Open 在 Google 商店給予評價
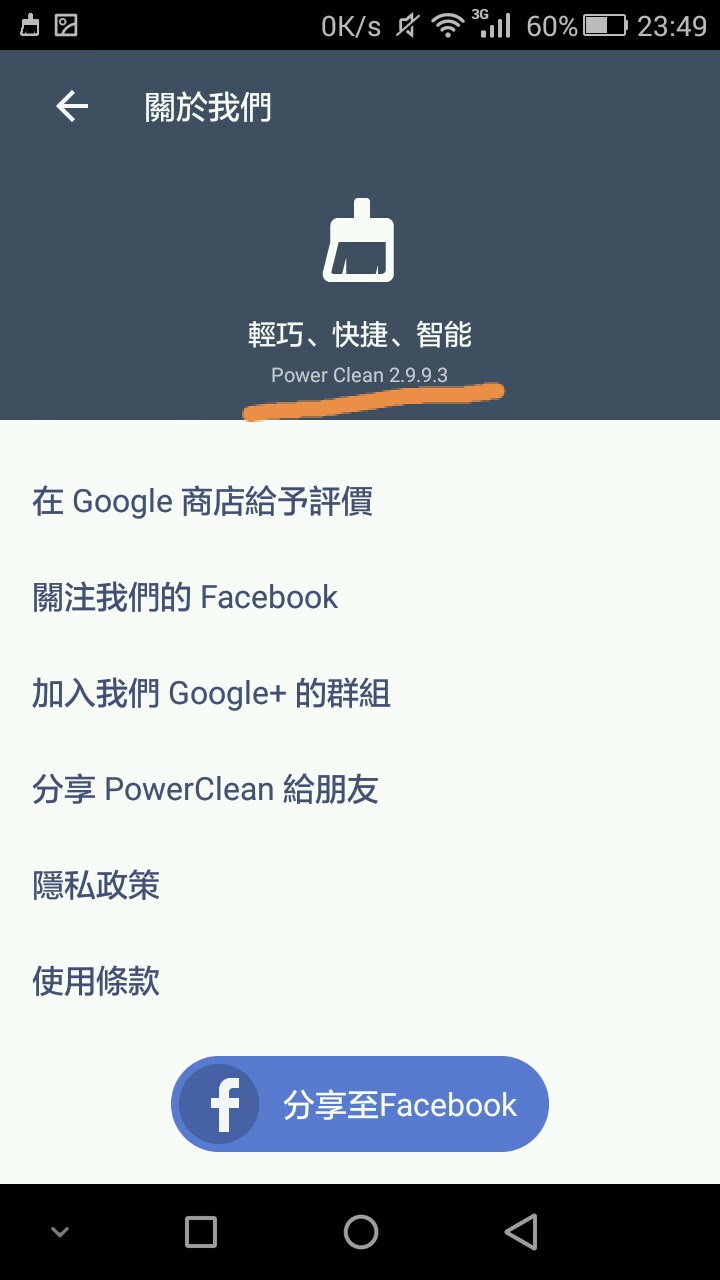Viewport: 720px width, 1280px height. (203, 501)
